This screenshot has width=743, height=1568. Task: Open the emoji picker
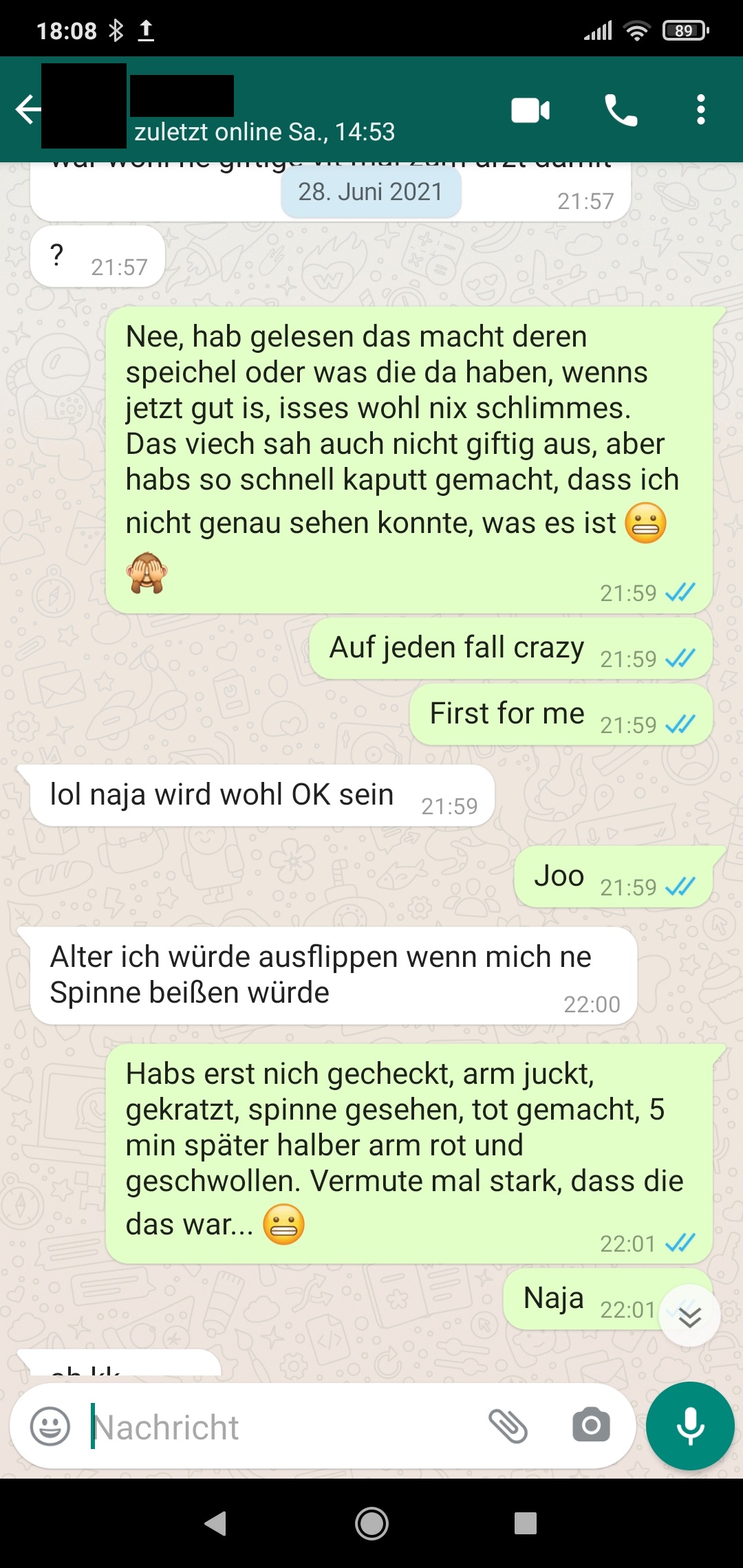(50, 1426)
